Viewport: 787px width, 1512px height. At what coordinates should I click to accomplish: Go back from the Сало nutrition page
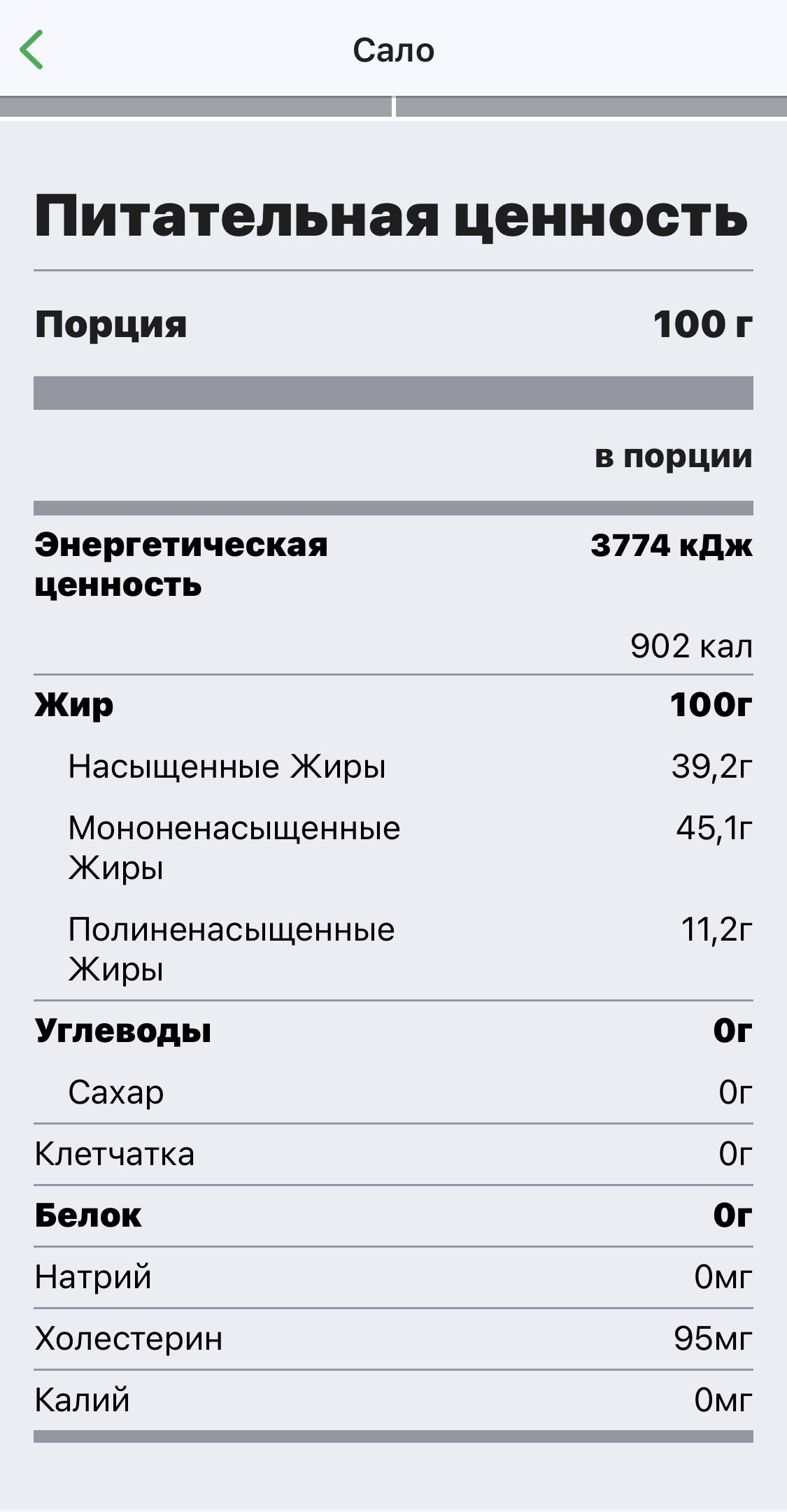pyautogui.click(x=32, y=50)
